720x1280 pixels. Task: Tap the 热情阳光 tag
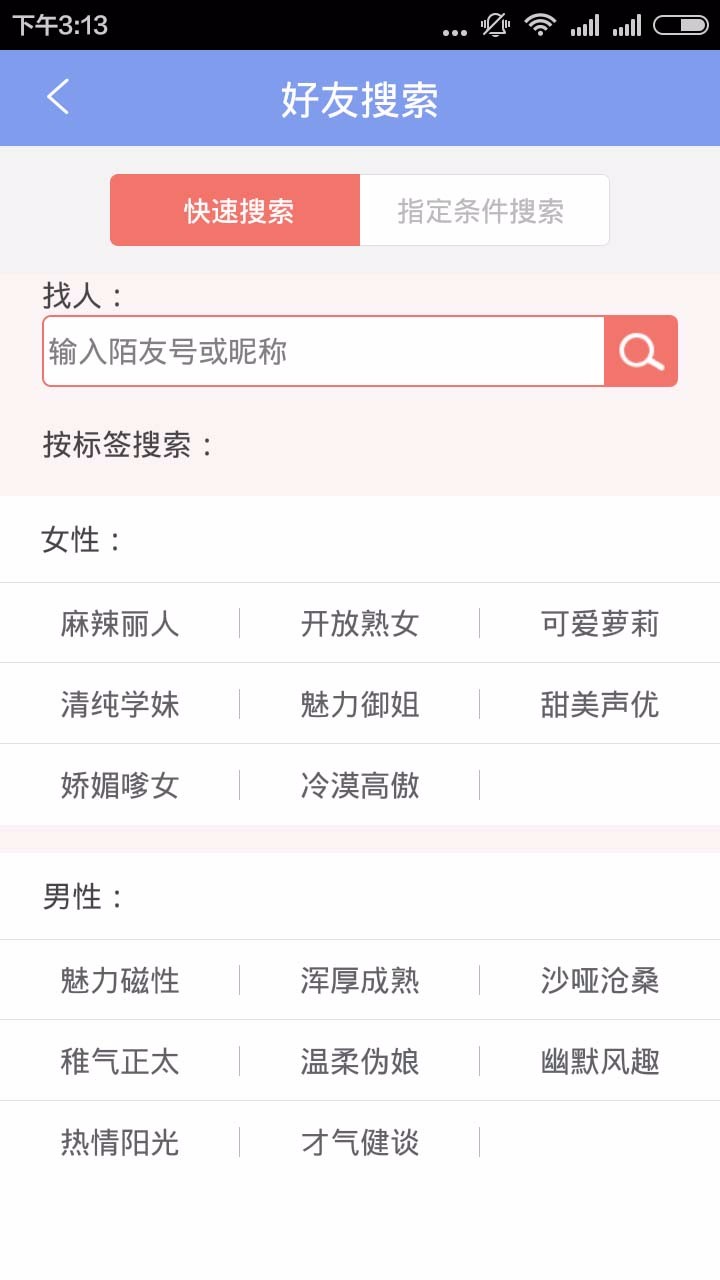120,1142
